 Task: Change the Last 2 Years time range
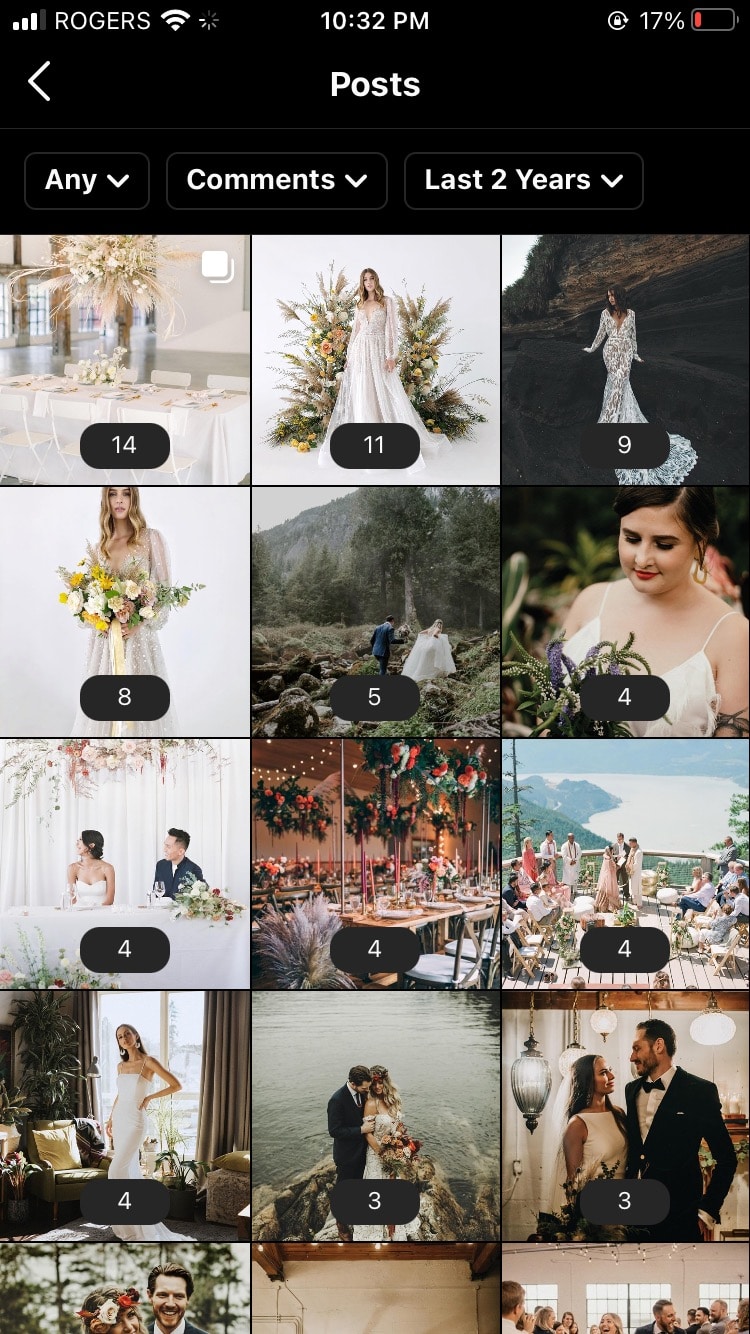pos(523,181)
